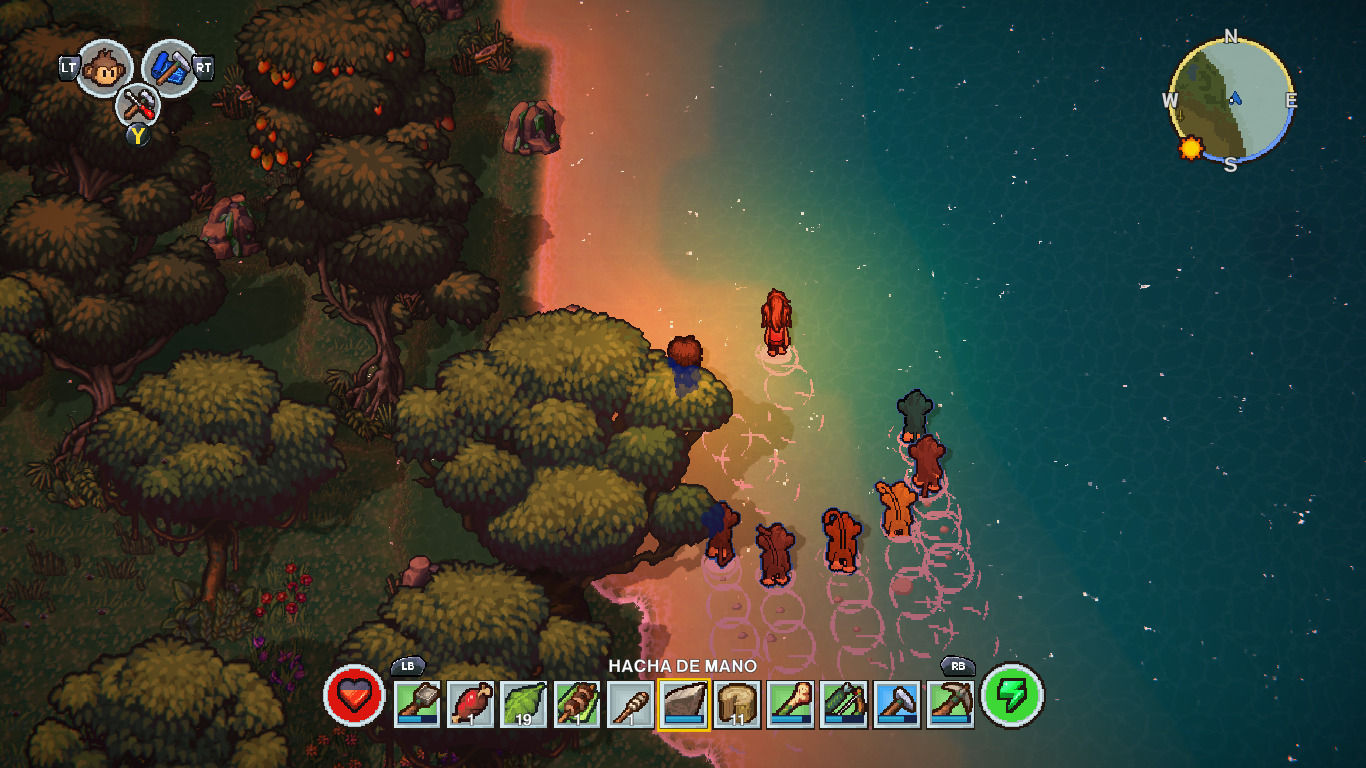Select the pickaxe hotbar slot

[950, 704]
